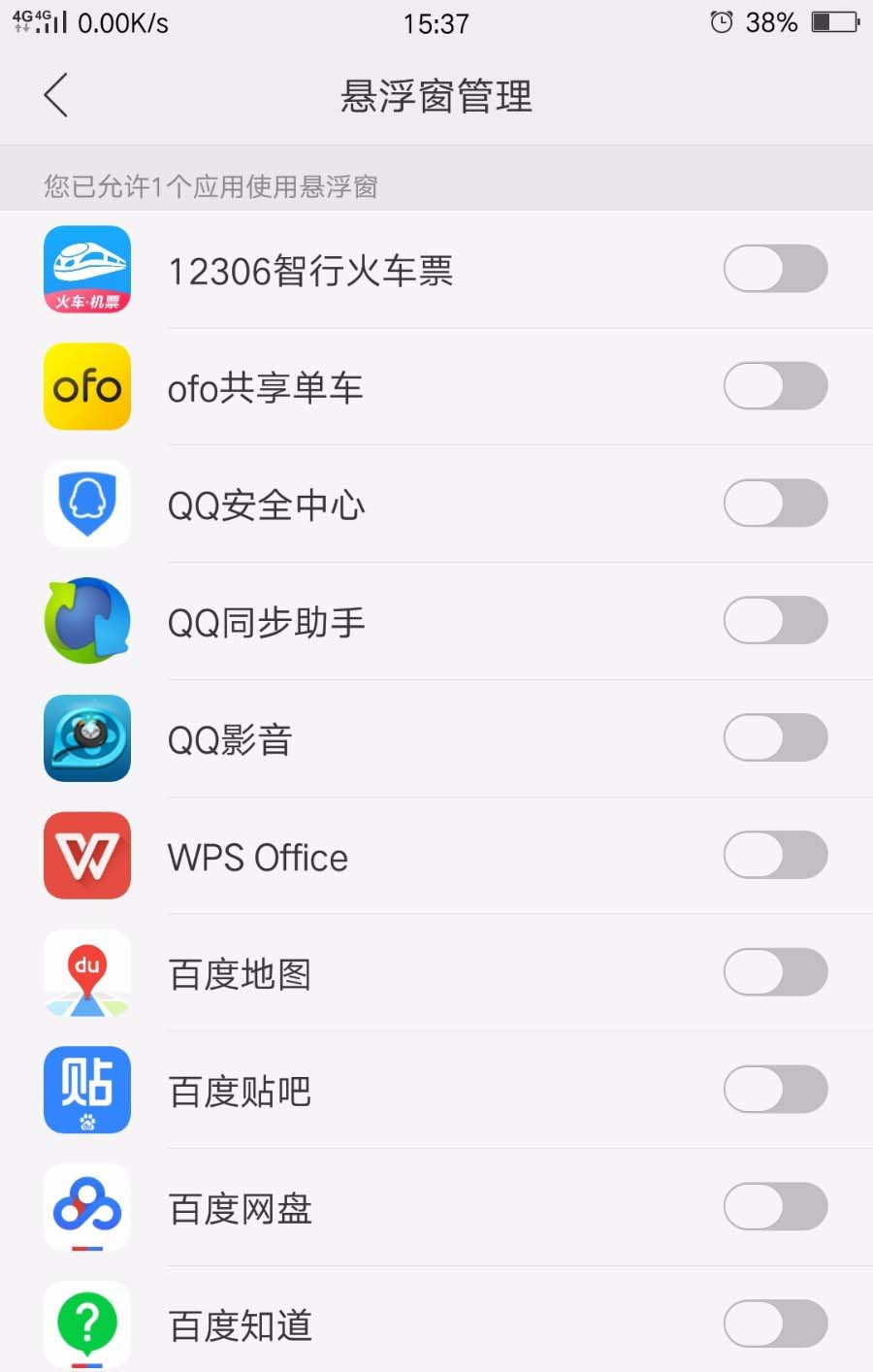Open the 12306智行火车票 app icon
The image size is (873, 1372).
(x=86, y=269)
